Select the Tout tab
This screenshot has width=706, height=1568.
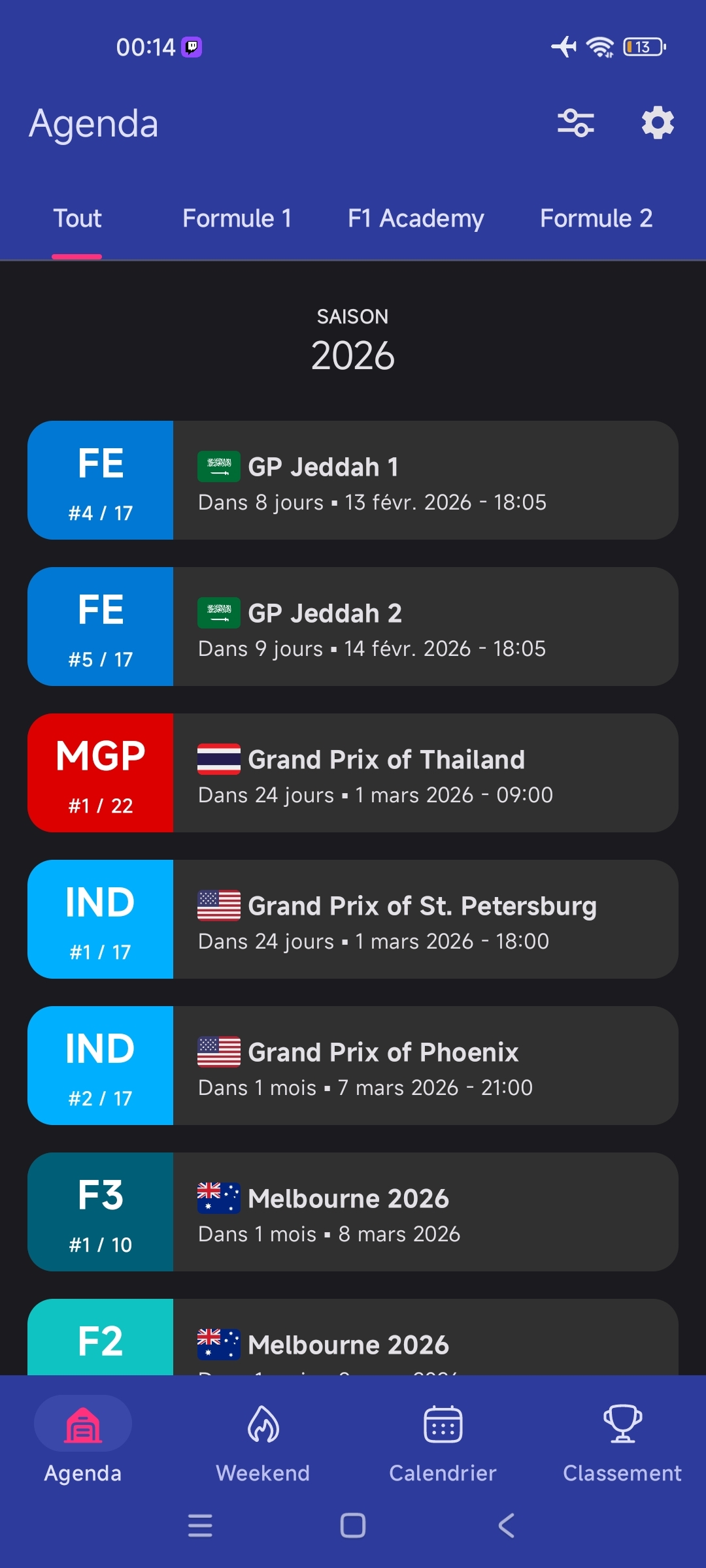point(77,219)
